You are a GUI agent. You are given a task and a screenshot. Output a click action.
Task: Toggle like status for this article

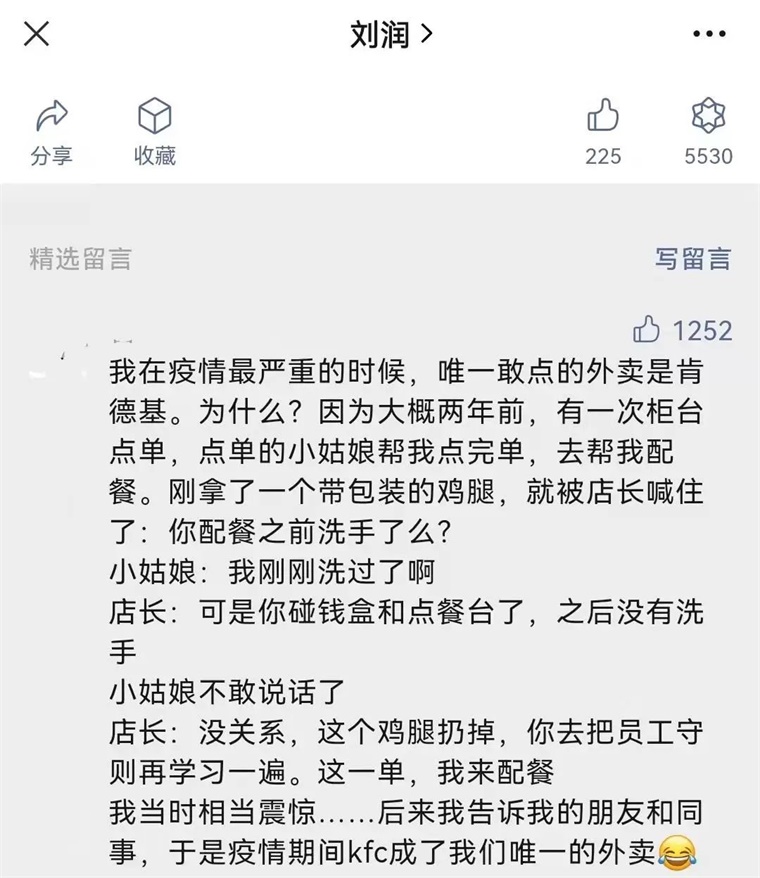coord(602,115)
